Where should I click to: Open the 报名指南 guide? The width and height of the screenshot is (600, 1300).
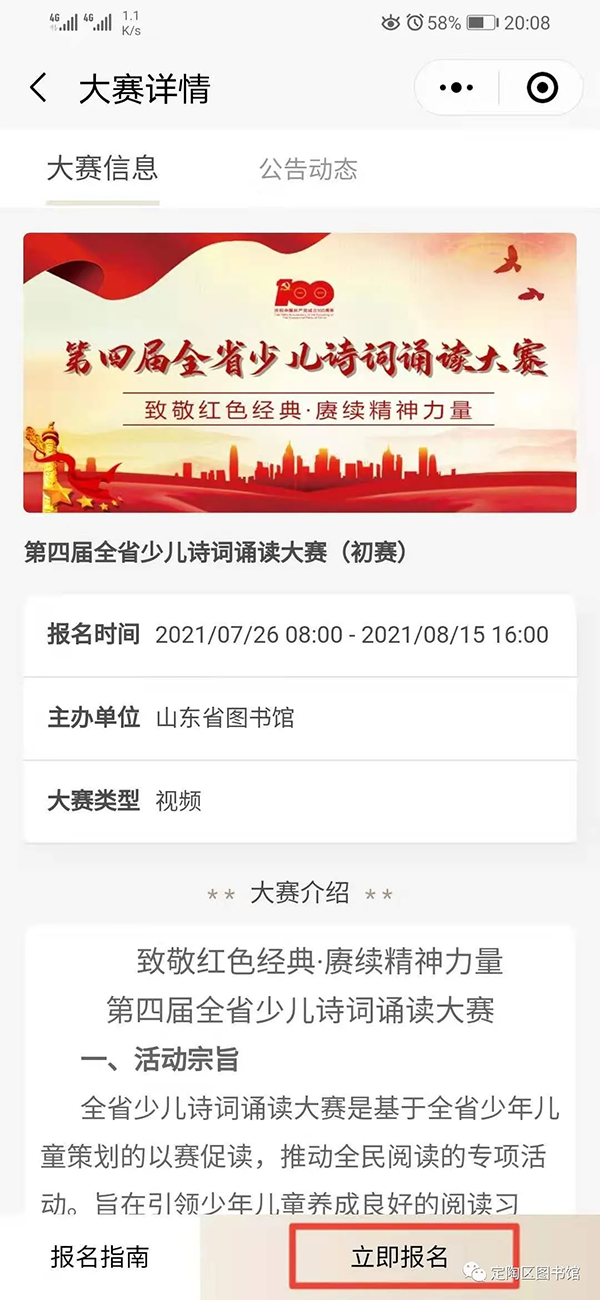click(x=100, y=1257)
